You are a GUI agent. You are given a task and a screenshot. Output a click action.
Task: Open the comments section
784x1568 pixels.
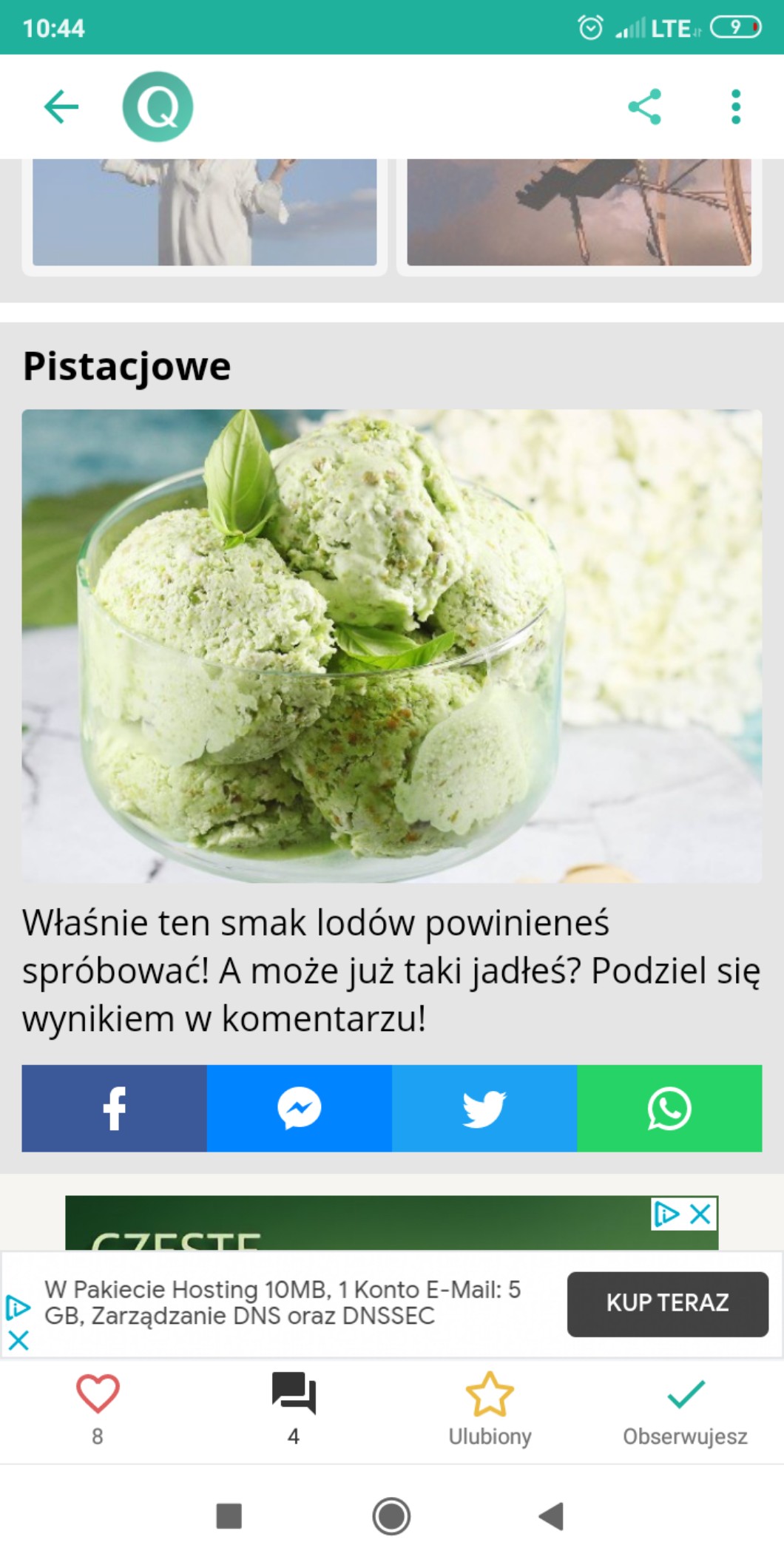pyautogui.click(x=294, y=1395)
